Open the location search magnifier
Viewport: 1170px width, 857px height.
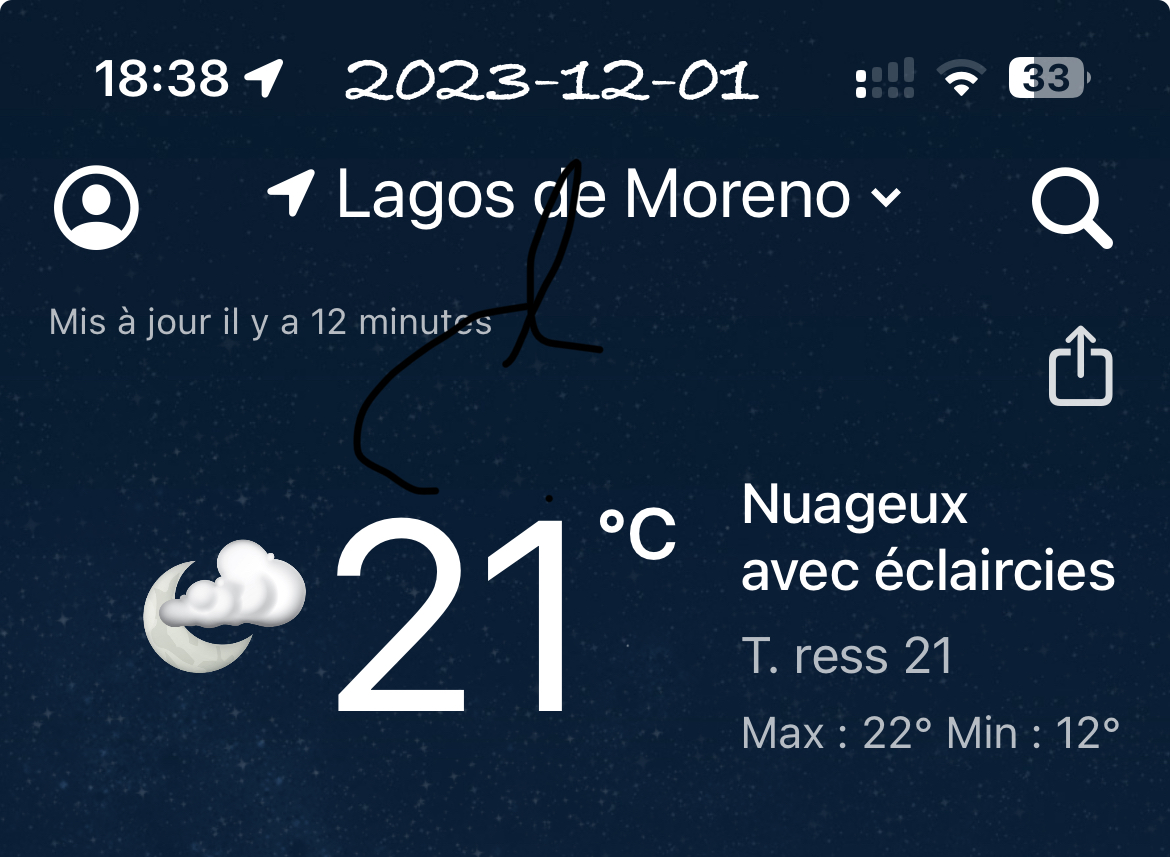pos(1069,210)
